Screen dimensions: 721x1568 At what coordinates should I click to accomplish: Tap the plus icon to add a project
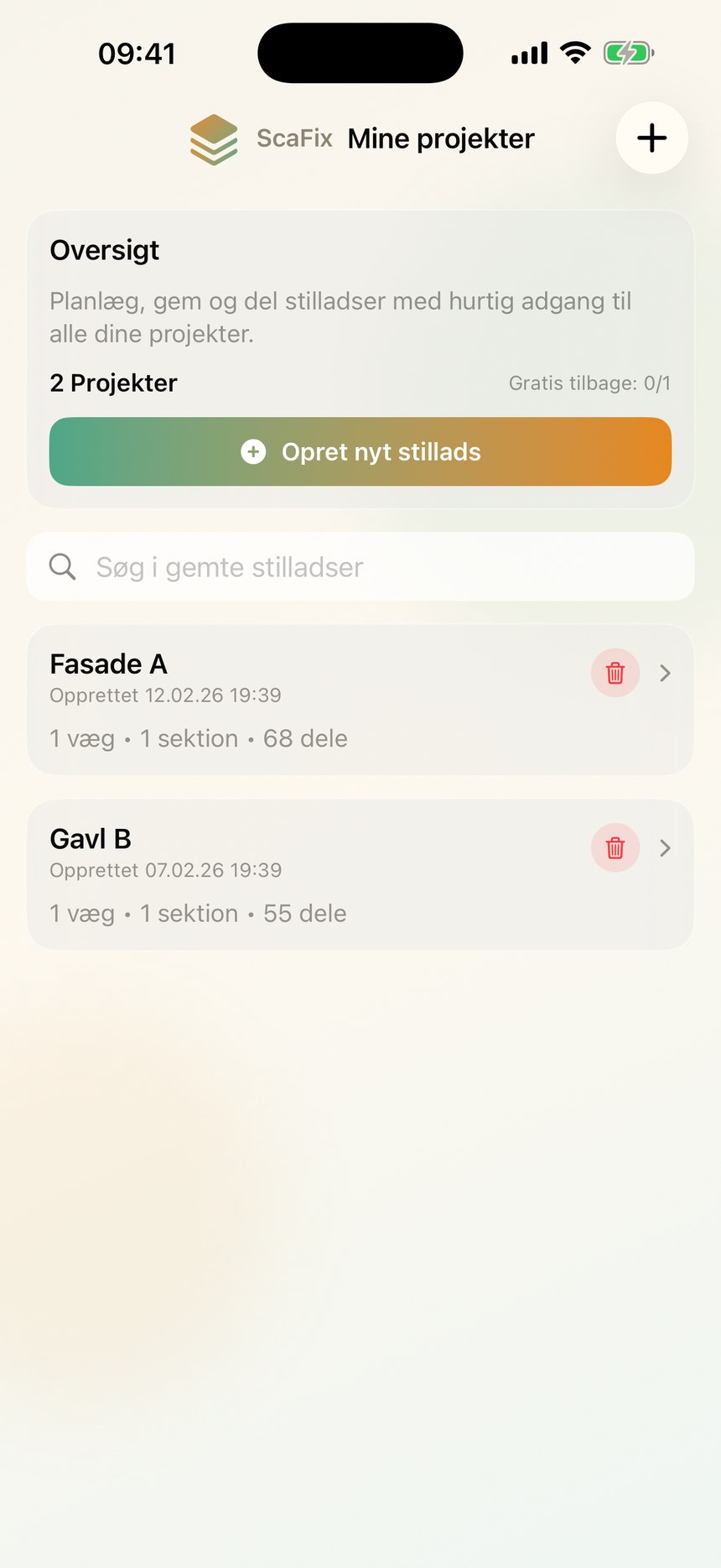pyautogui.click(x=651, y=138)
